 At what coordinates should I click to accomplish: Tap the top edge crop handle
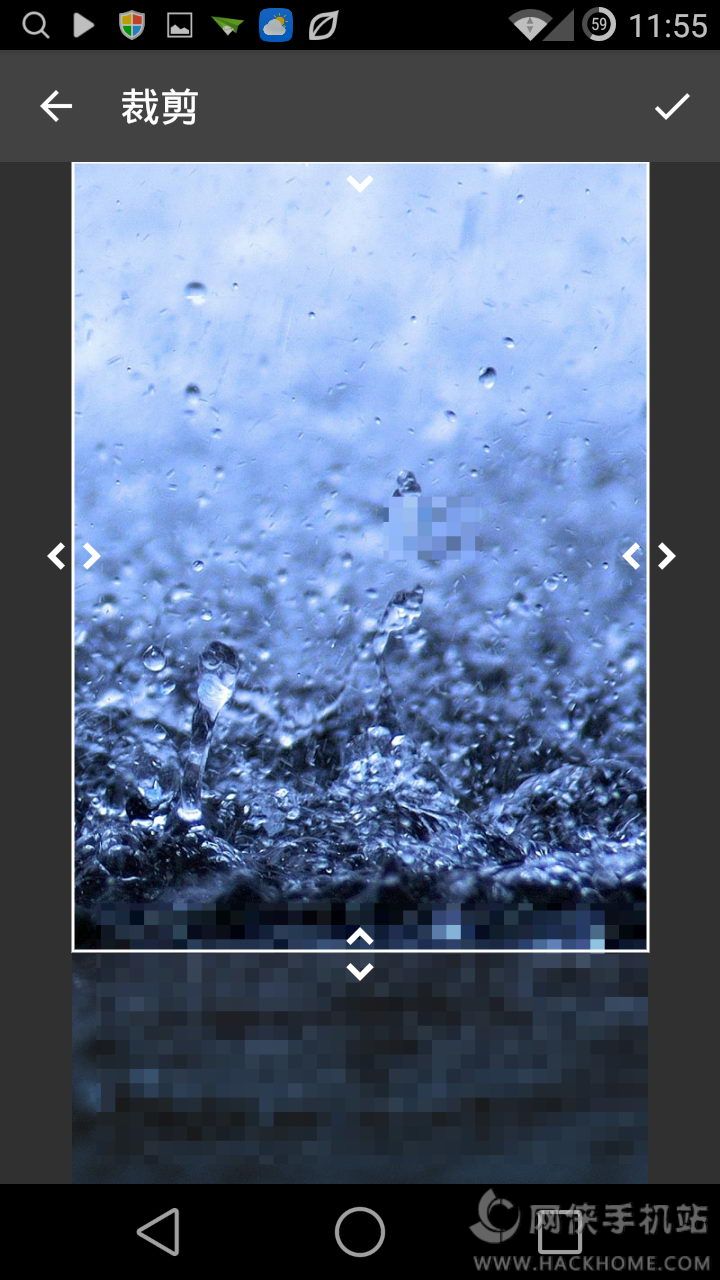coord(359,182)
